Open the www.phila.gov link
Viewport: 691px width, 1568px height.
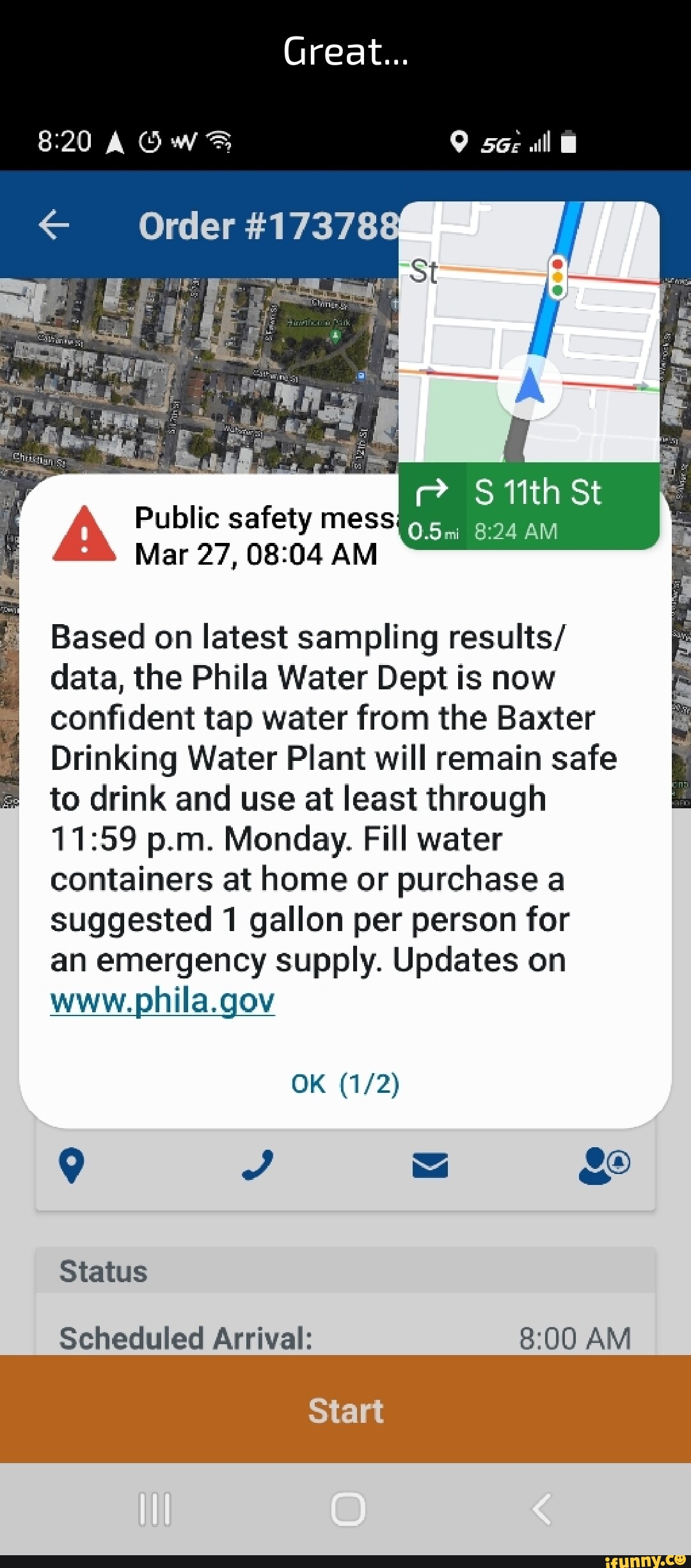tap(163, 1001)
